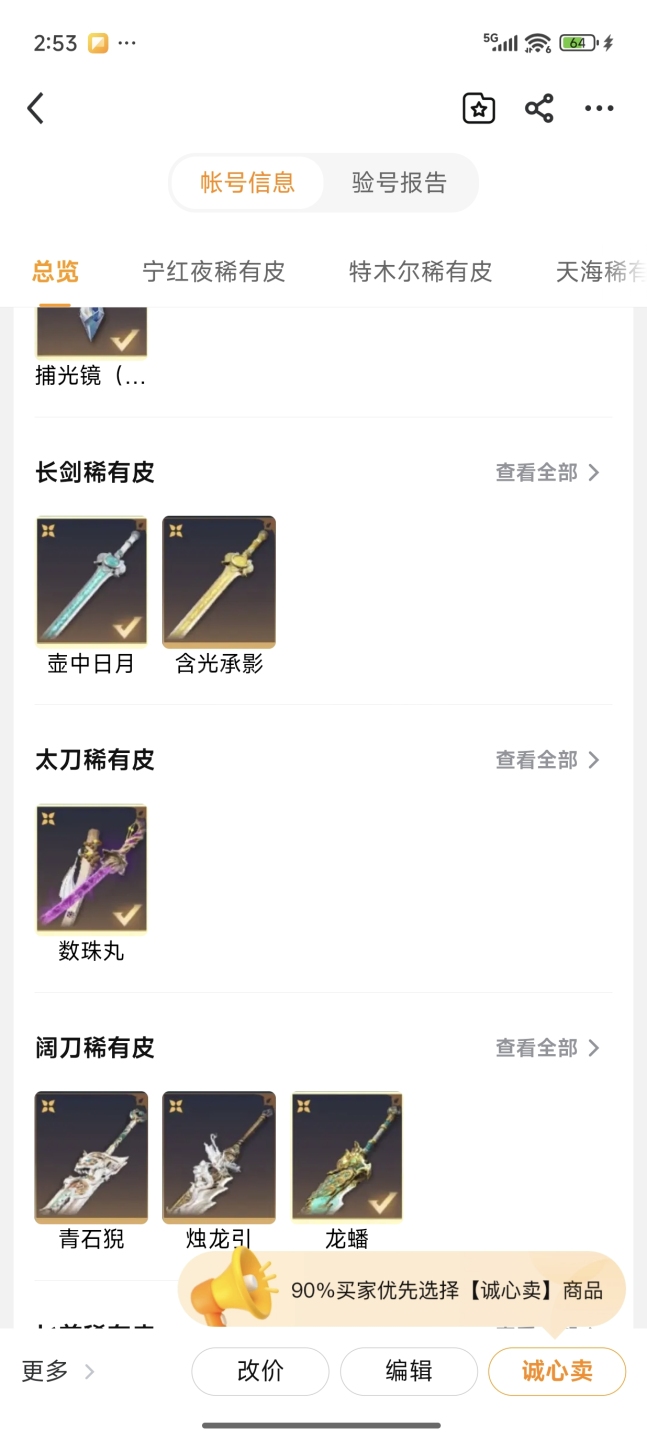
Task: Tap the 诚心卖 button
Action: (x=557, y=1371)
